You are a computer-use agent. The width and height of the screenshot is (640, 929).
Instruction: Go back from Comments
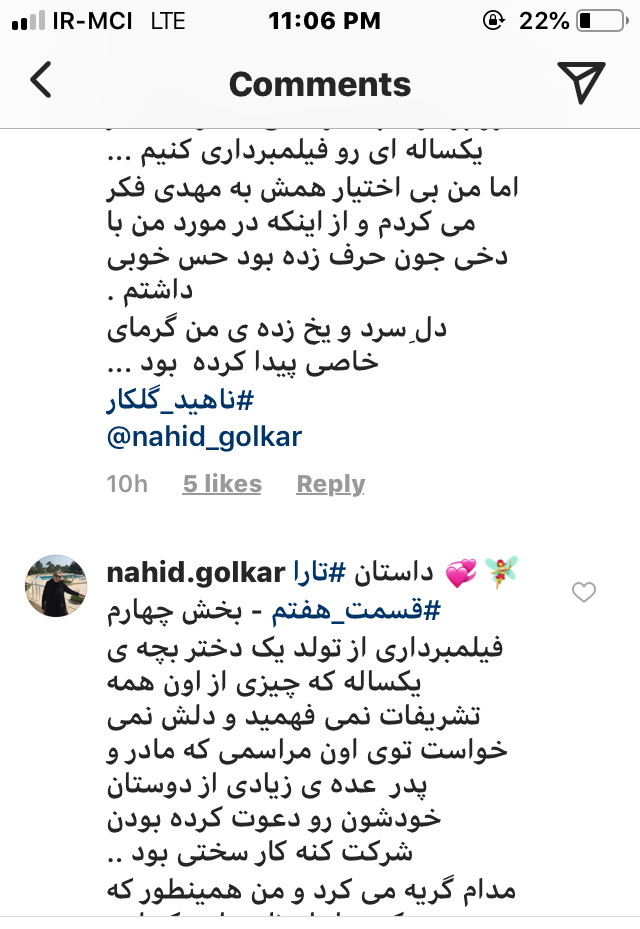pyautogui.click(x=41, y=82)
